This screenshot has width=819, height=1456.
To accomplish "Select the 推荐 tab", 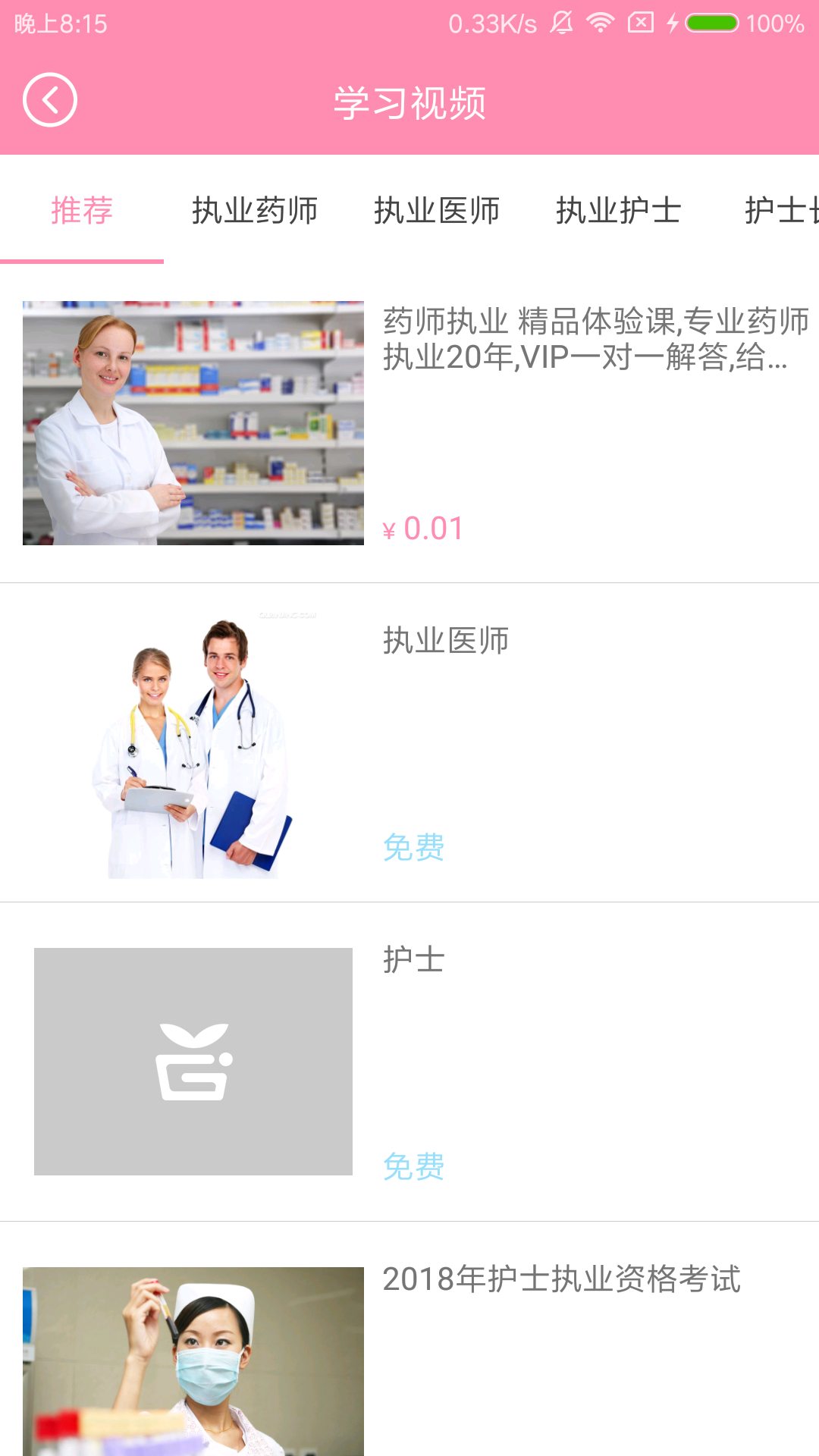I will [82, 211].
